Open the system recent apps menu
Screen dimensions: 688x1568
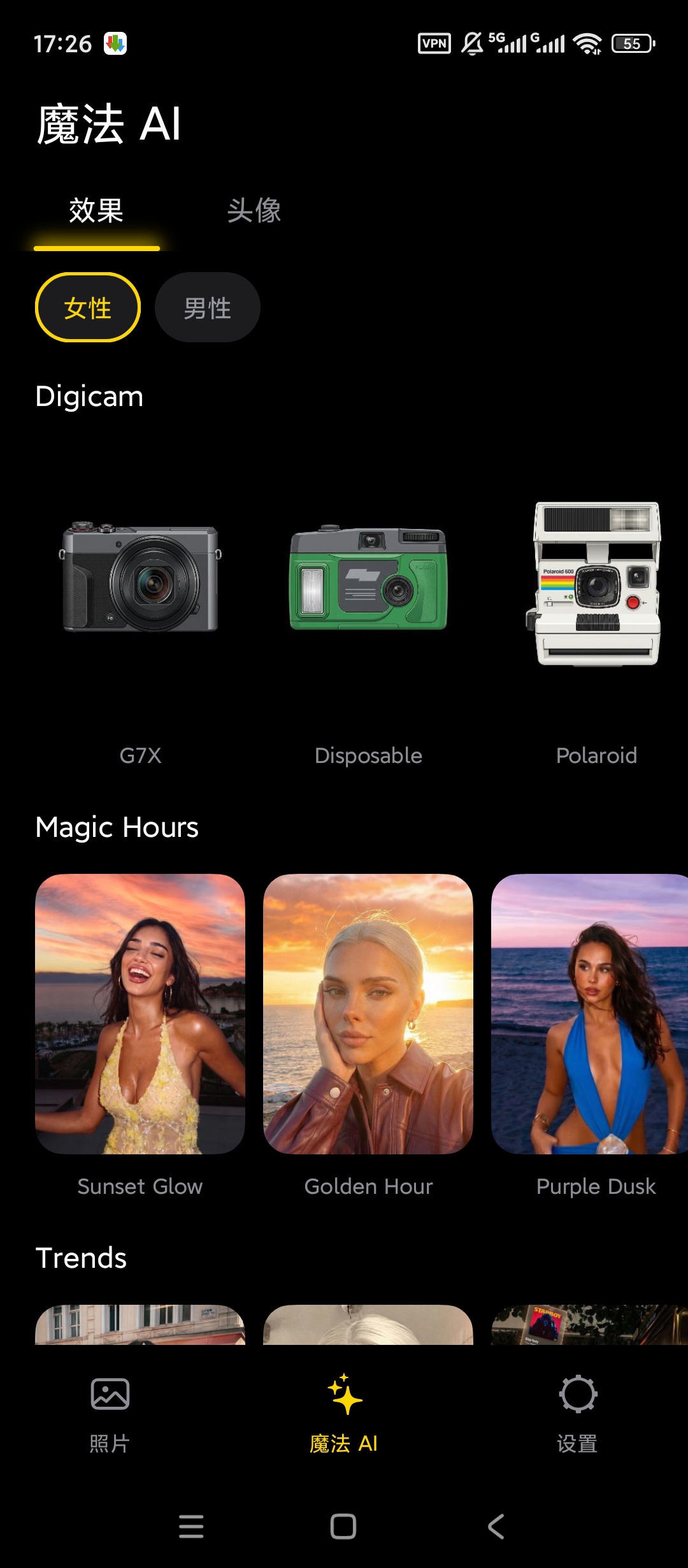click(x=191, y=1527)
